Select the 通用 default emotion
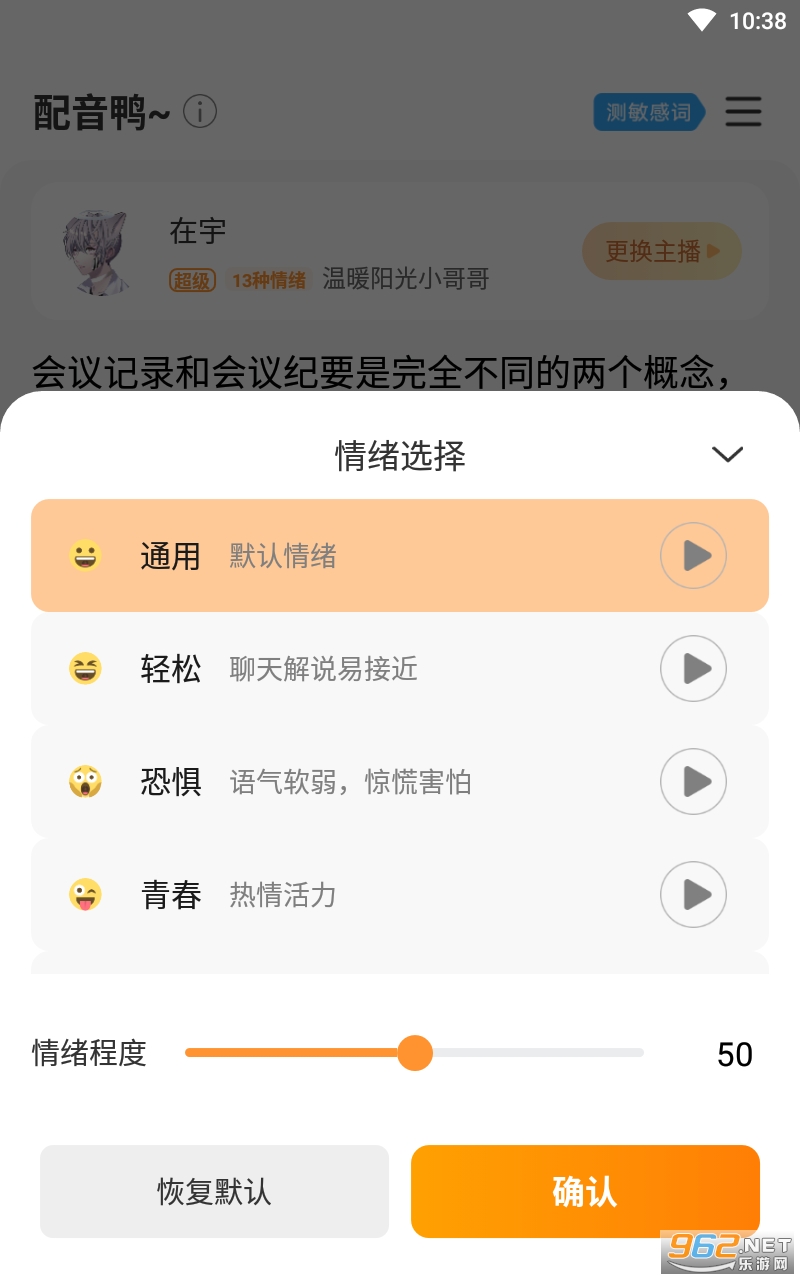Viewport: 800px width, 1280px height. [400, 556]
